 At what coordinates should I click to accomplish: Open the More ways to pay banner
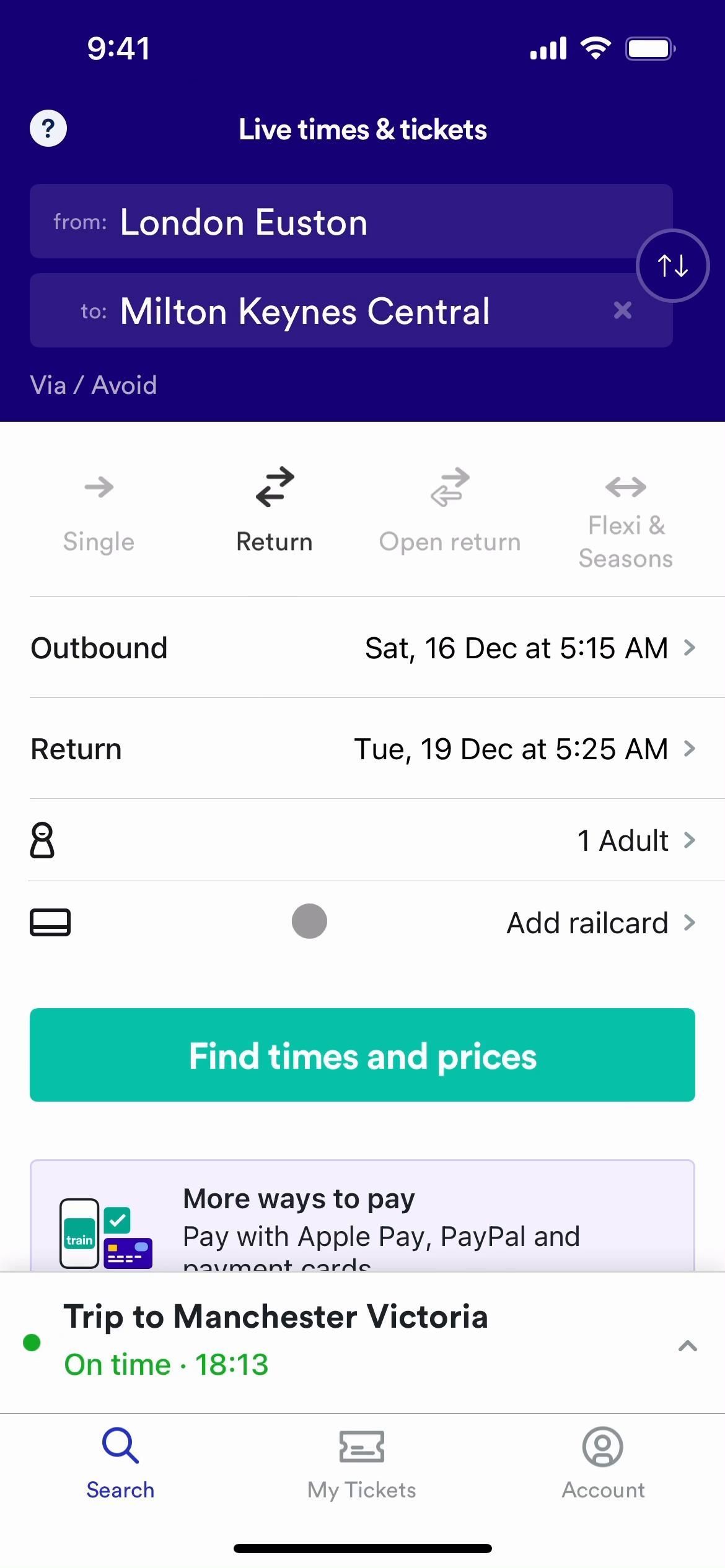pyautogui.click(x=362, y=1217)
